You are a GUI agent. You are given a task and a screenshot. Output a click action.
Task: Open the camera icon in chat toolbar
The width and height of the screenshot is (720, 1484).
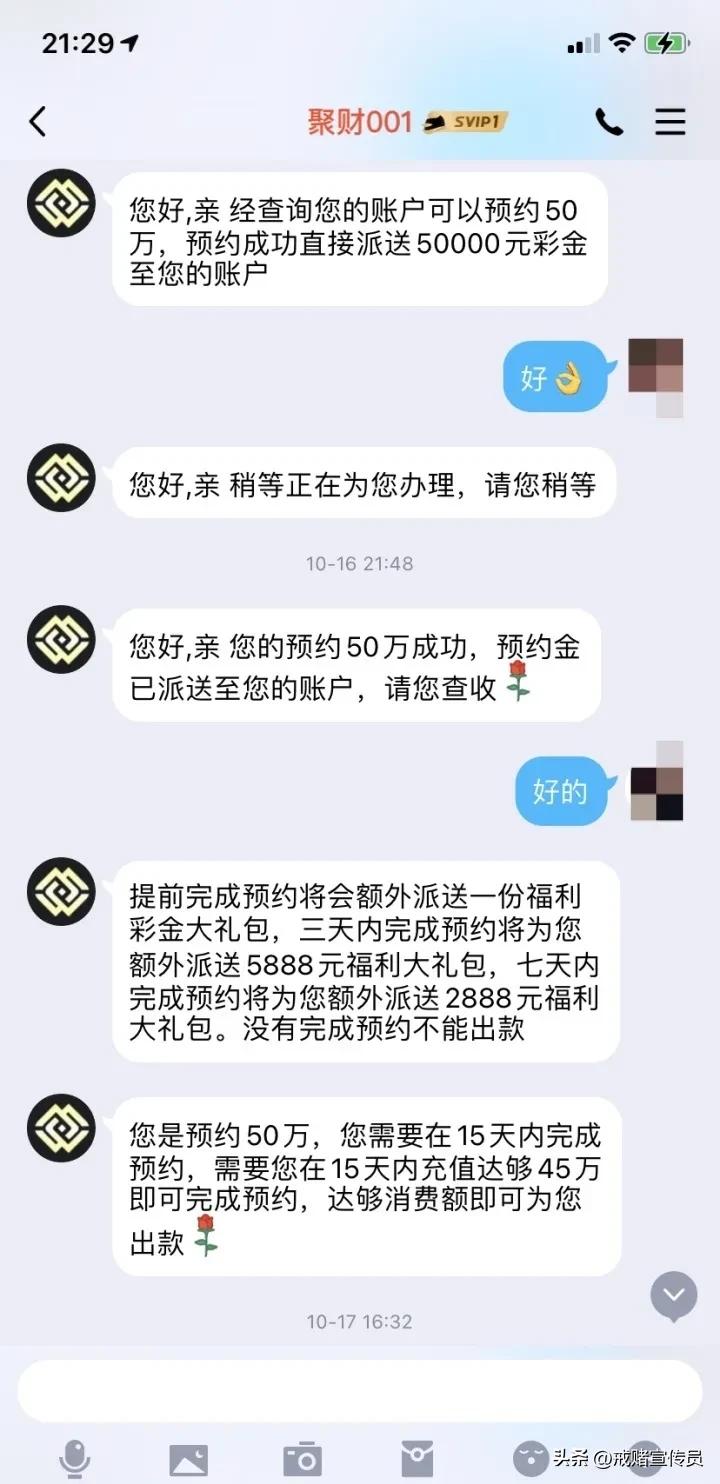[x=303, y=1459]
